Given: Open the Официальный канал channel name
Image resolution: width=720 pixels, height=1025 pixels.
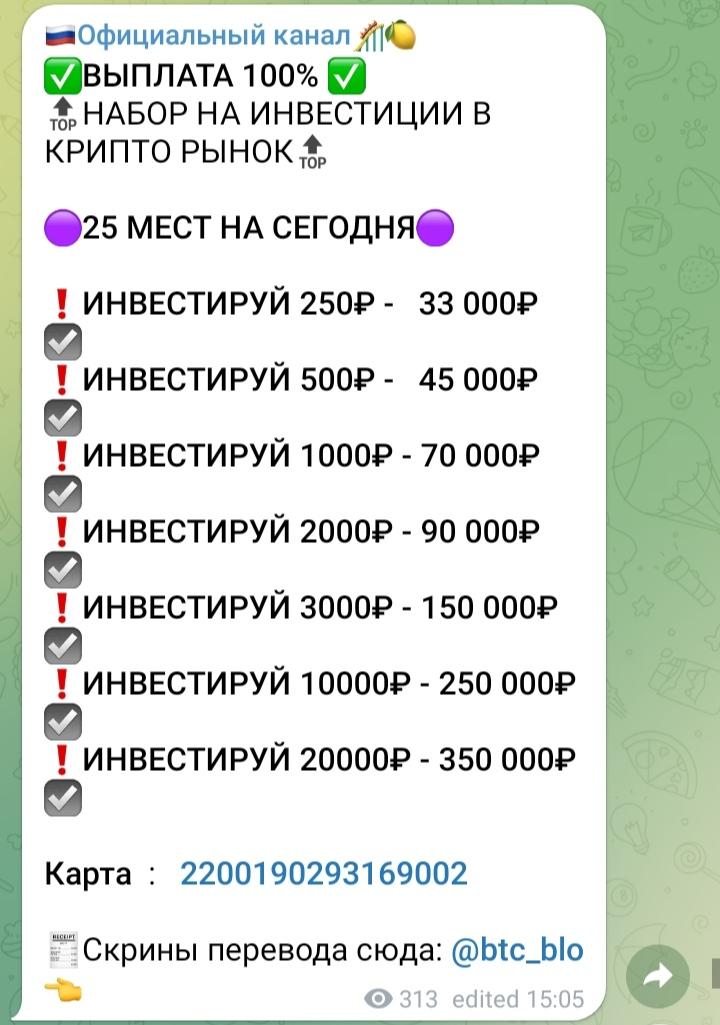Looking at the screenshot, I should coord(213,37).
